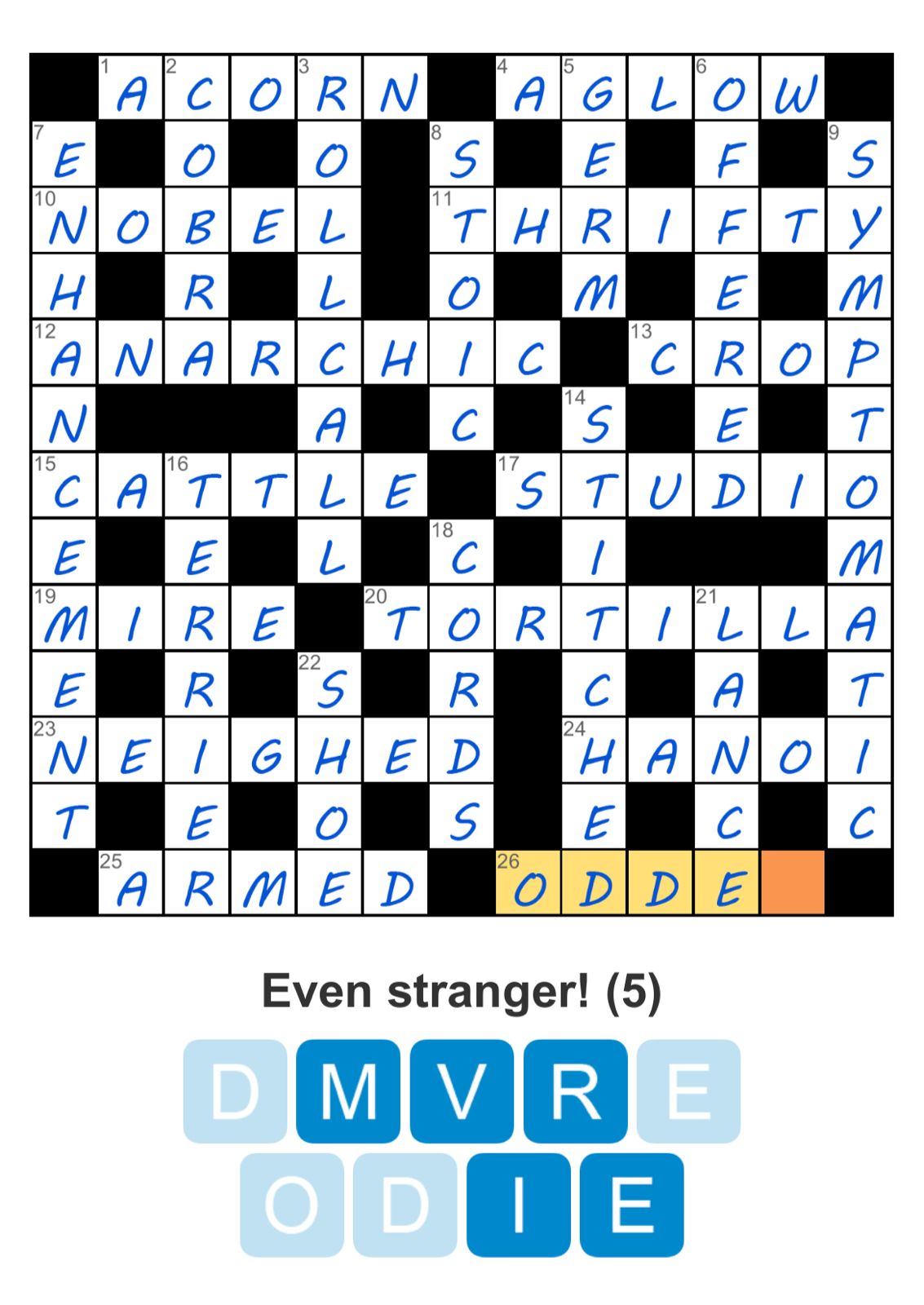Tap the R letter tile
924x1305 pixels.
(x=575, y=1091)
